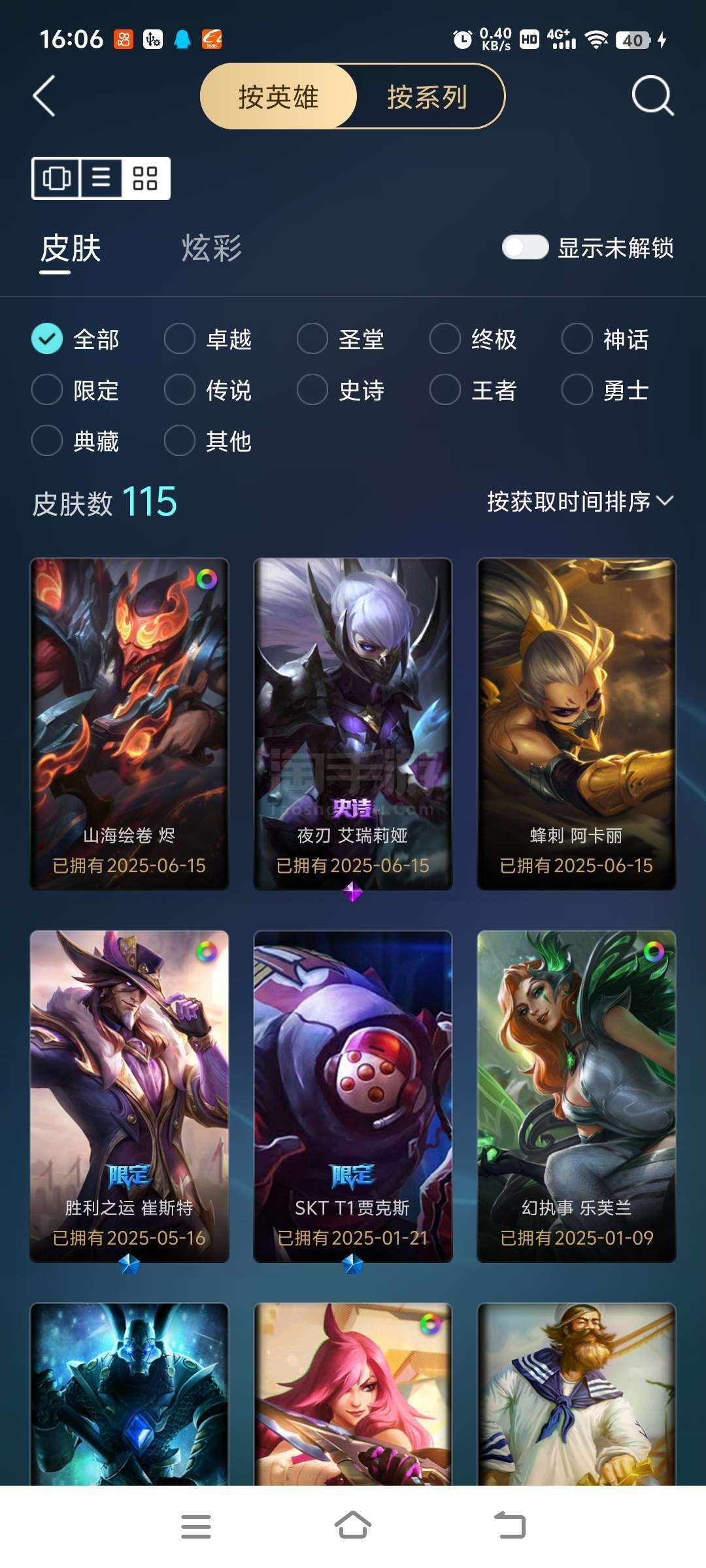Choose the large card view icon
The height and width of the screenshot is (1568, 706).
point(56,178)
